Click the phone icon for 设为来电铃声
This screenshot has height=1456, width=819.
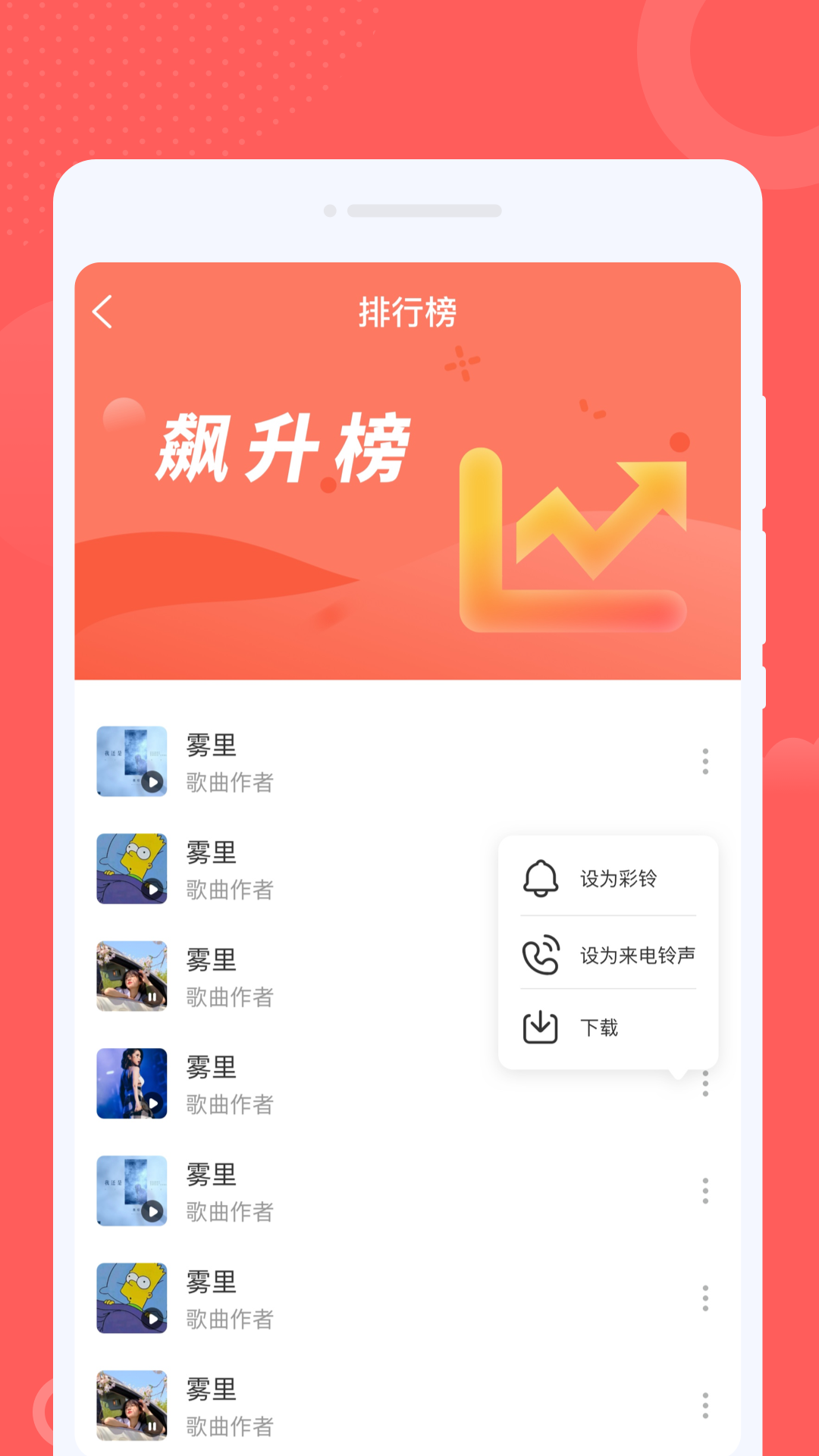[539, 954]
